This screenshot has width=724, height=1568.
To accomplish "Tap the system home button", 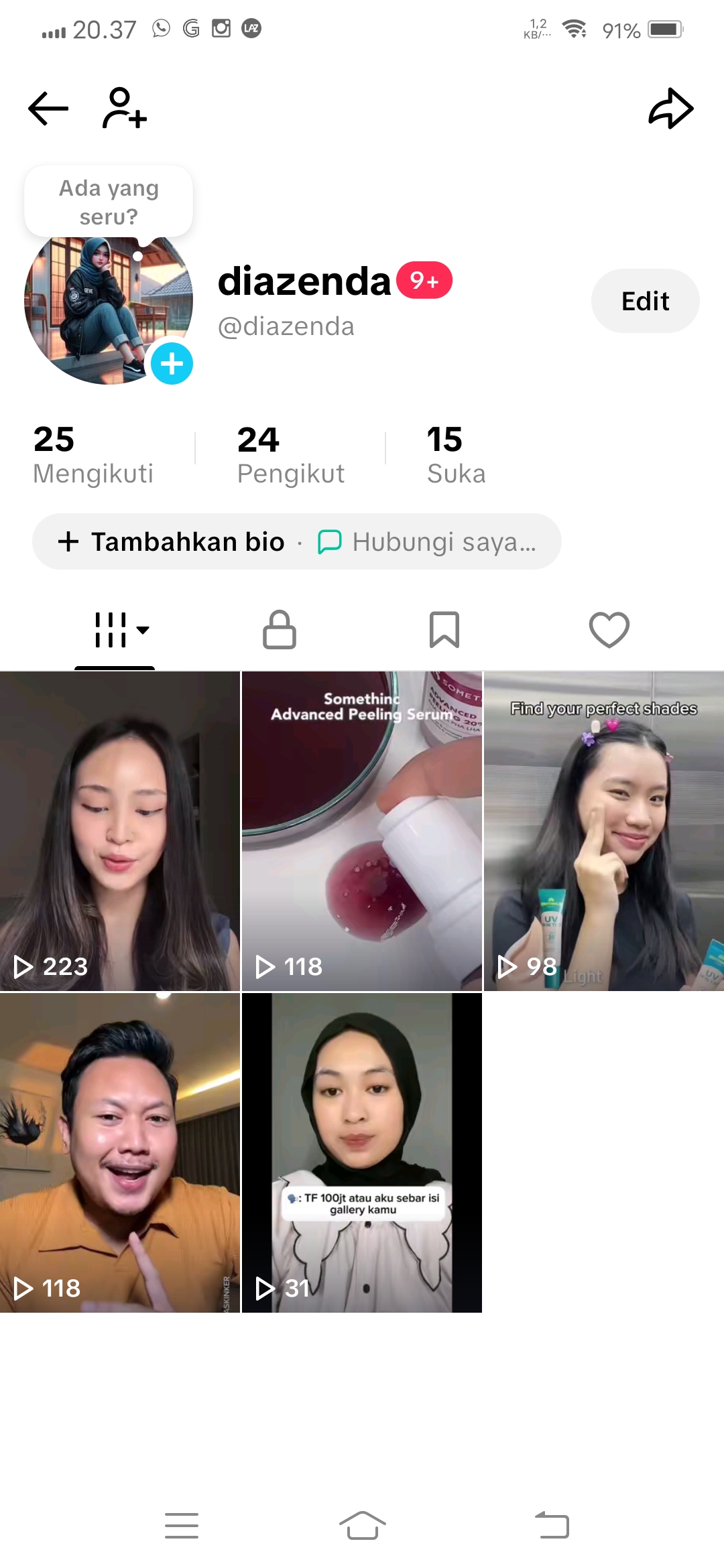I will pyautogui.click(x=362, y=1526).
